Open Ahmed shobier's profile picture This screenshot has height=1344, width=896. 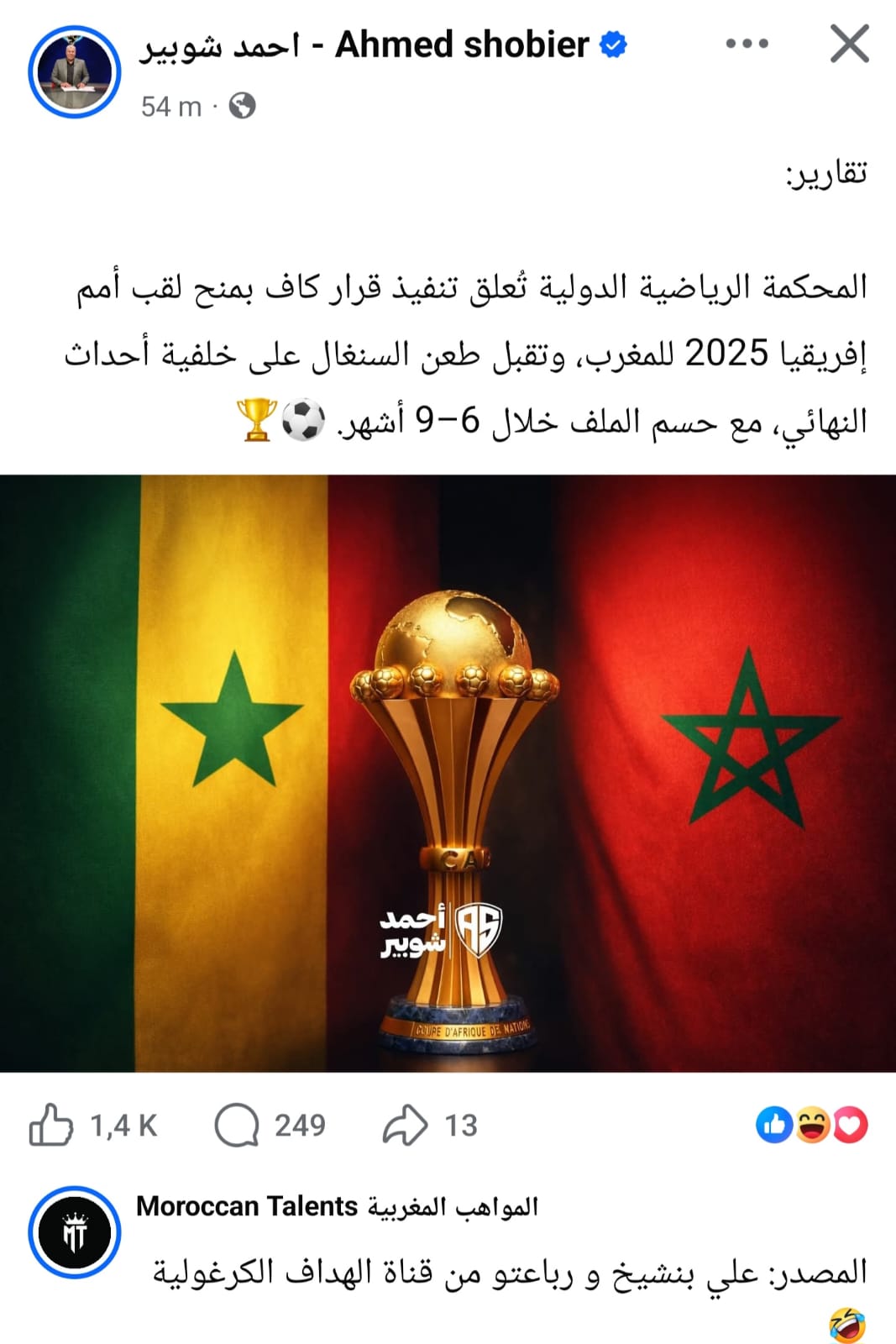(x=74, y=72)
